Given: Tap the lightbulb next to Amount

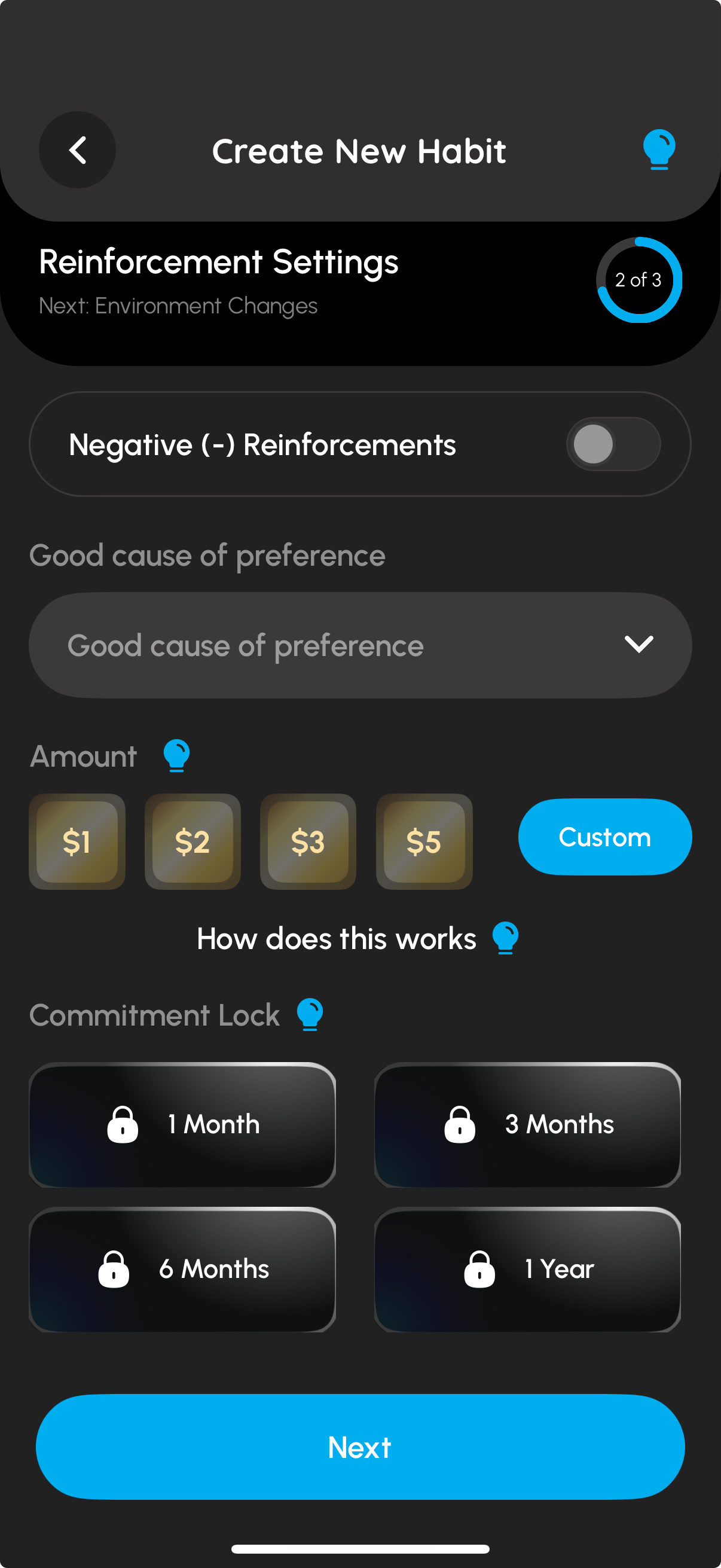Looking at the screenshot, I should (x=176, y=756).
